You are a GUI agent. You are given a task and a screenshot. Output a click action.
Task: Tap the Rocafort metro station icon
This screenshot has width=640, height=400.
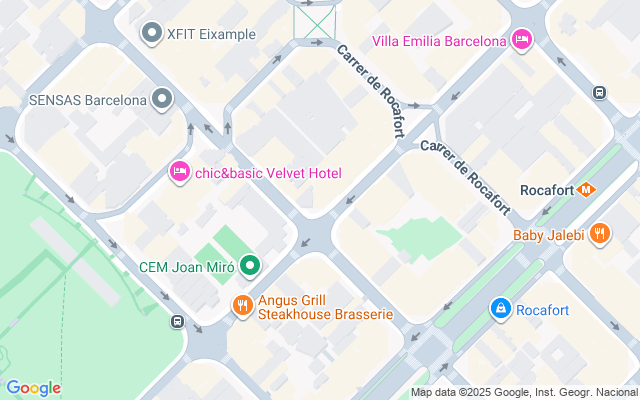[x=587, y=190]
